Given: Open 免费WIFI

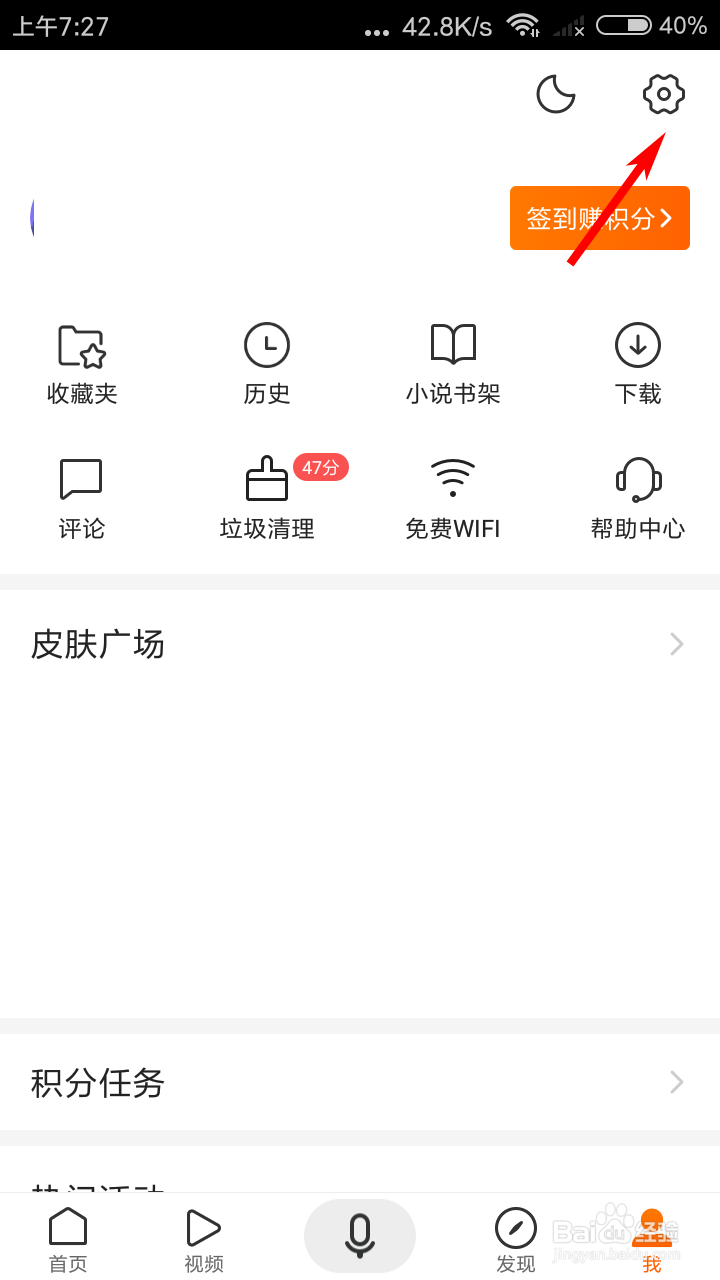Looking at the screenshot, I should coord(453,499).
